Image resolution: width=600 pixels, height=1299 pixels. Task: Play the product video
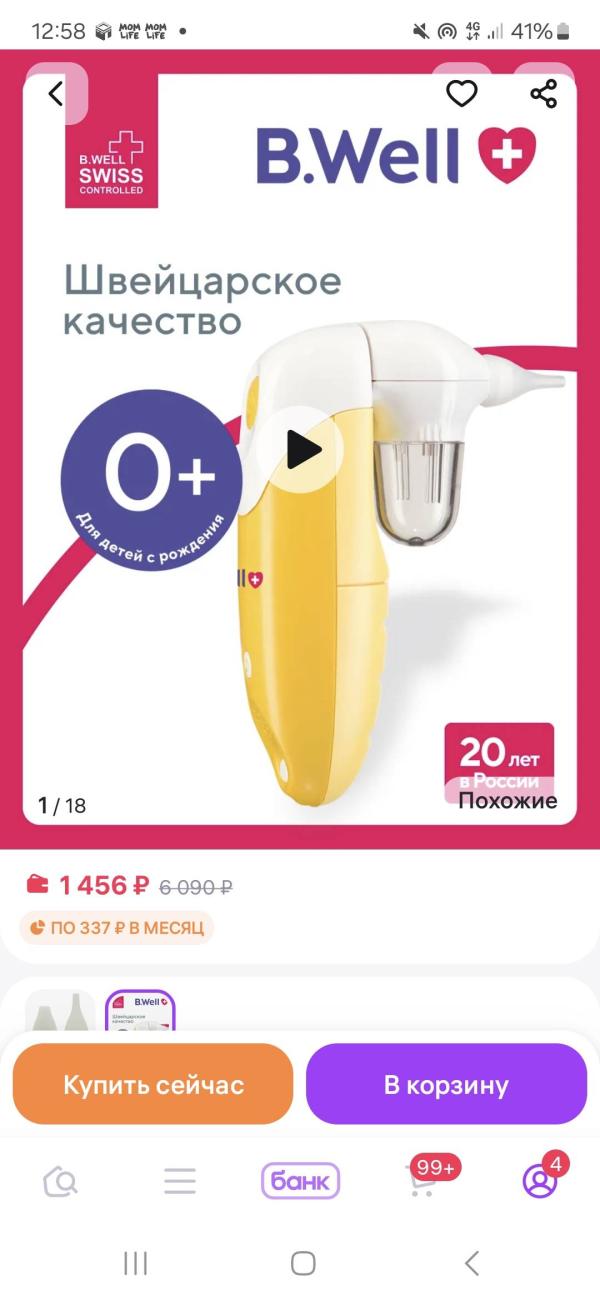click(x=301, y=449)
